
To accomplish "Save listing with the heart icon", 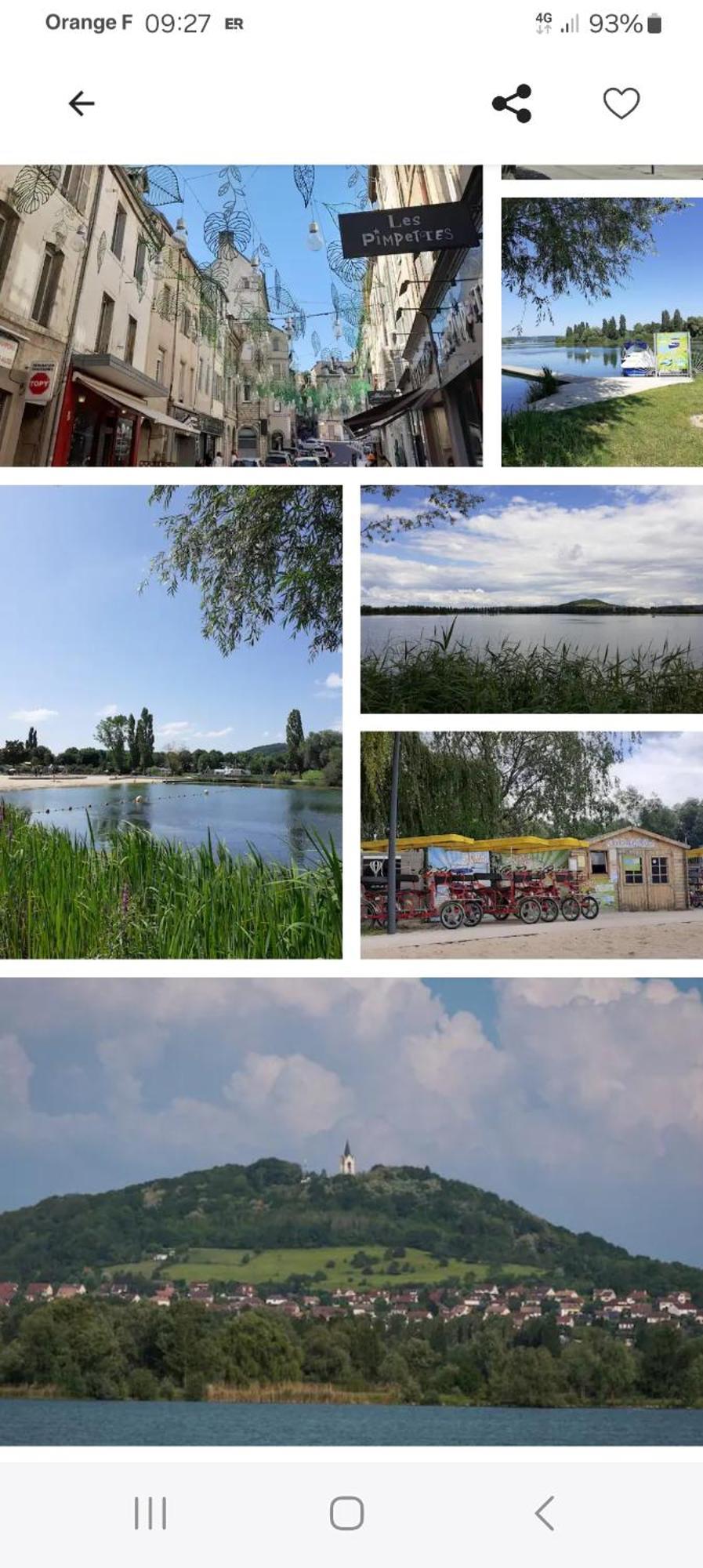I will tap(621, 103).
